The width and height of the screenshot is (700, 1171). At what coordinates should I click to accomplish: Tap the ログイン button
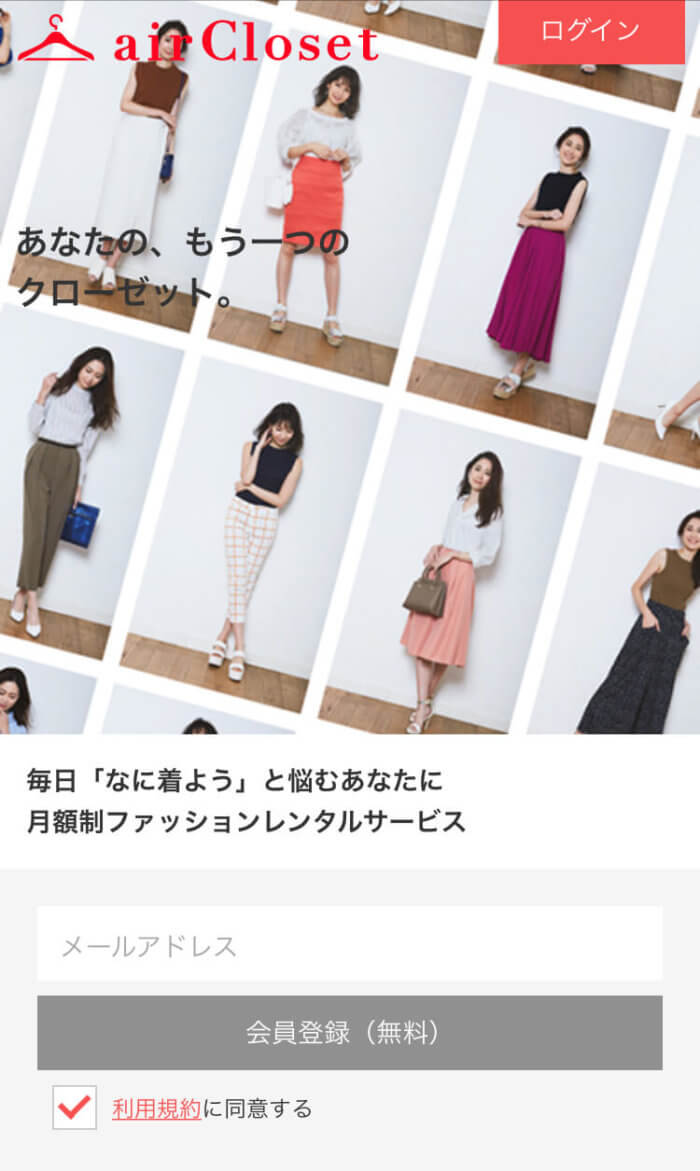tap(591, 31)
